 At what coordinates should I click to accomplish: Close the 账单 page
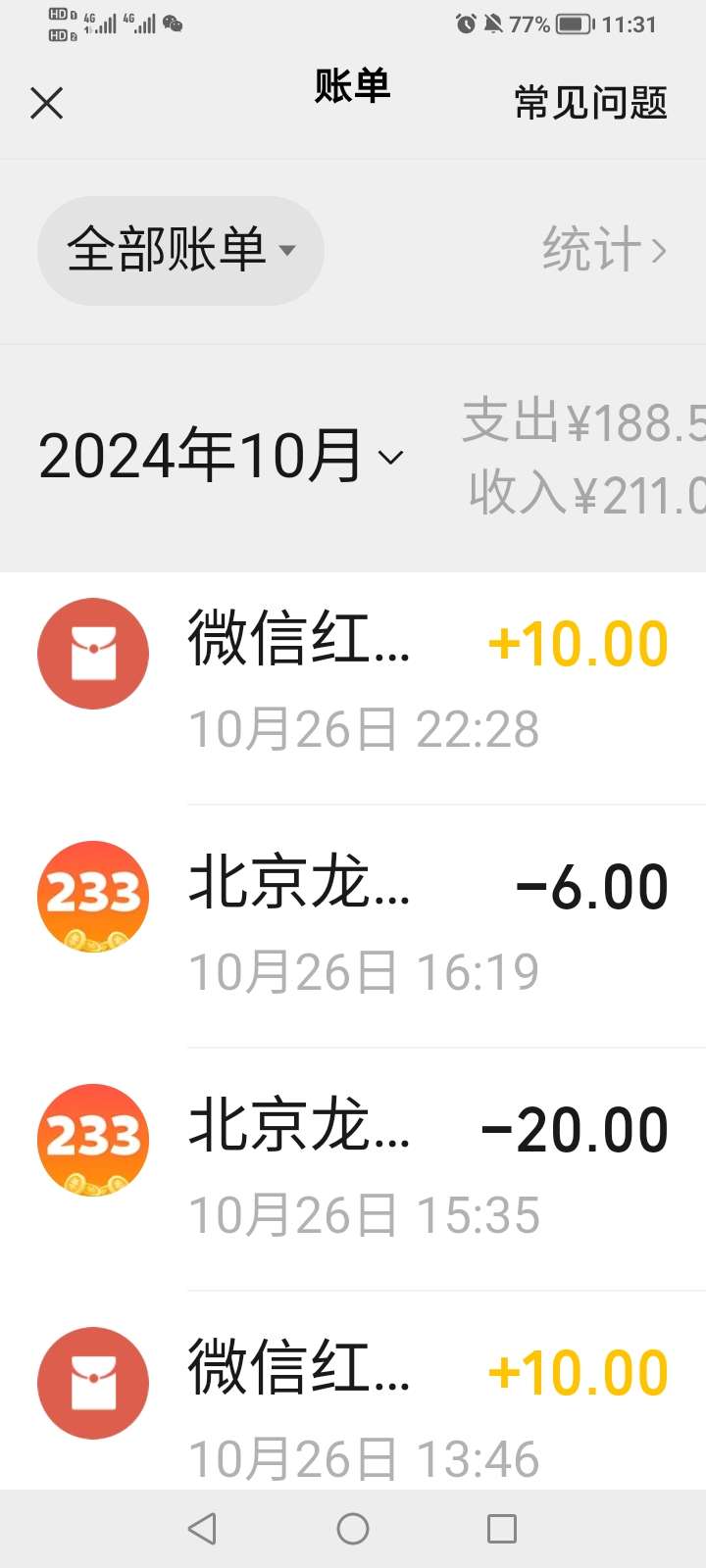[46, 103]
